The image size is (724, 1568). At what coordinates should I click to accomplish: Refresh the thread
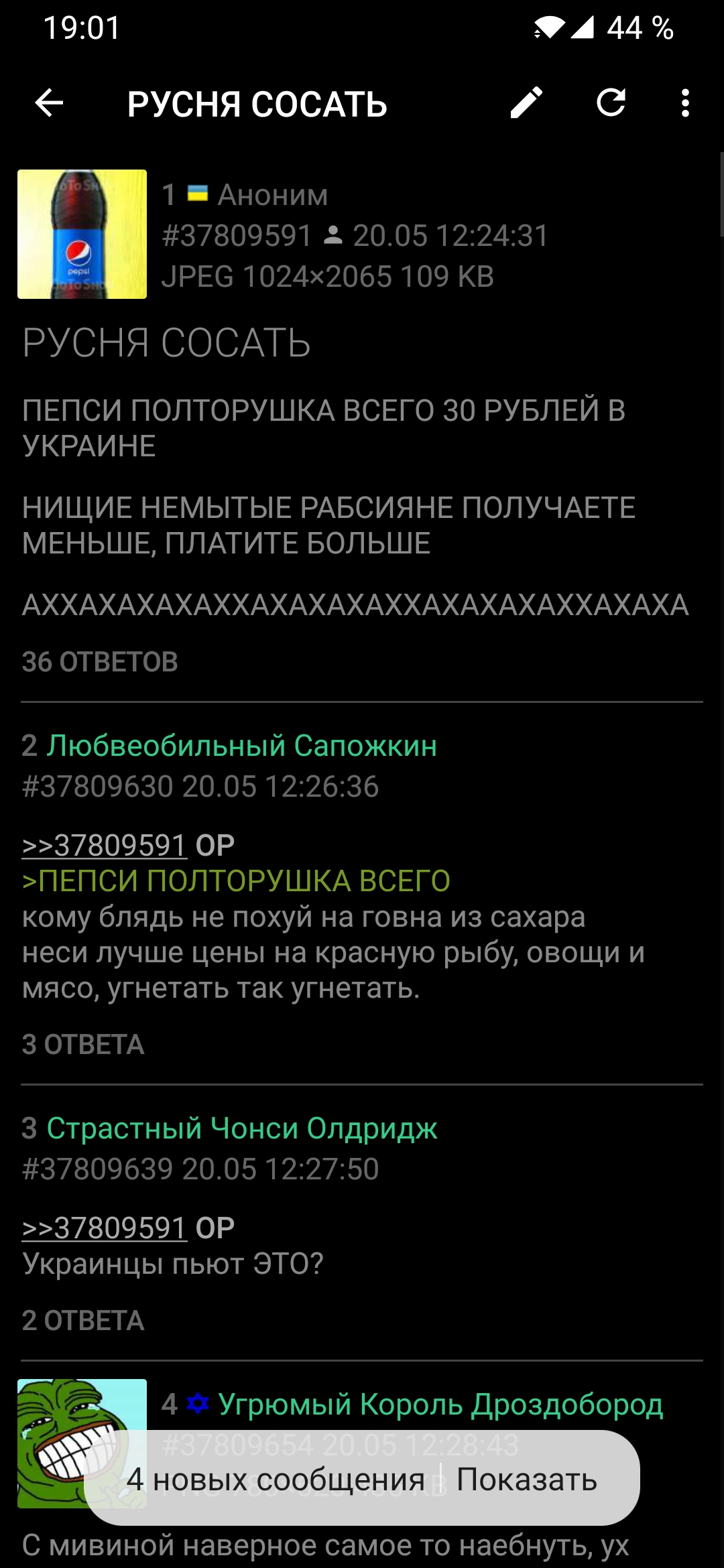611,103
